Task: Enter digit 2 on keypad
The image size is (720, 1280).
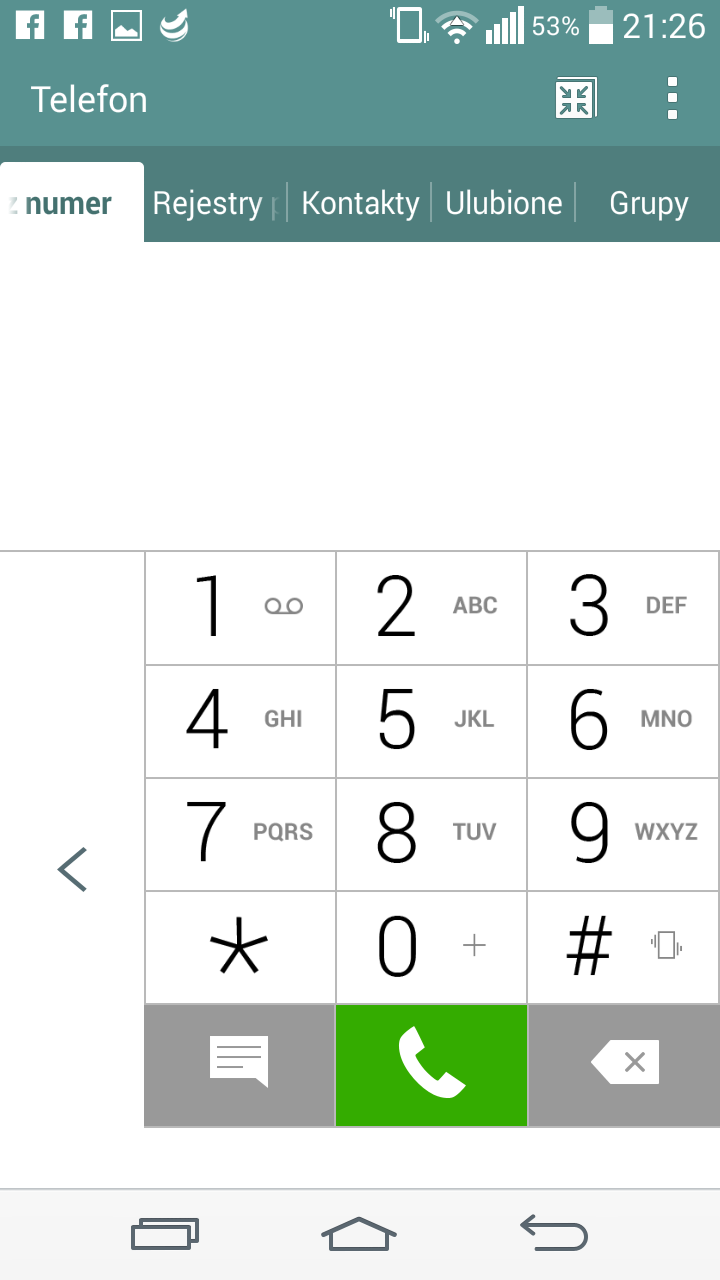Action: pos(431,607)
